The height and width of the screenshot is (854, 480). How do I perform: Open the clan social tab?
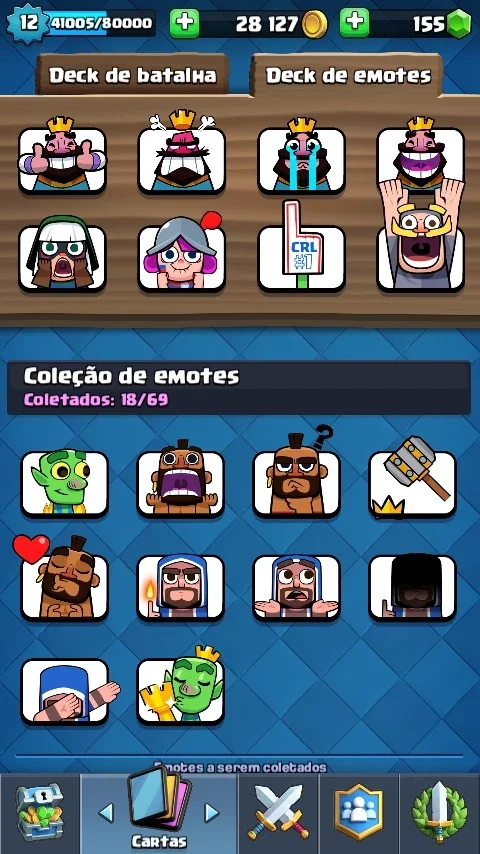tap(358, 813)
